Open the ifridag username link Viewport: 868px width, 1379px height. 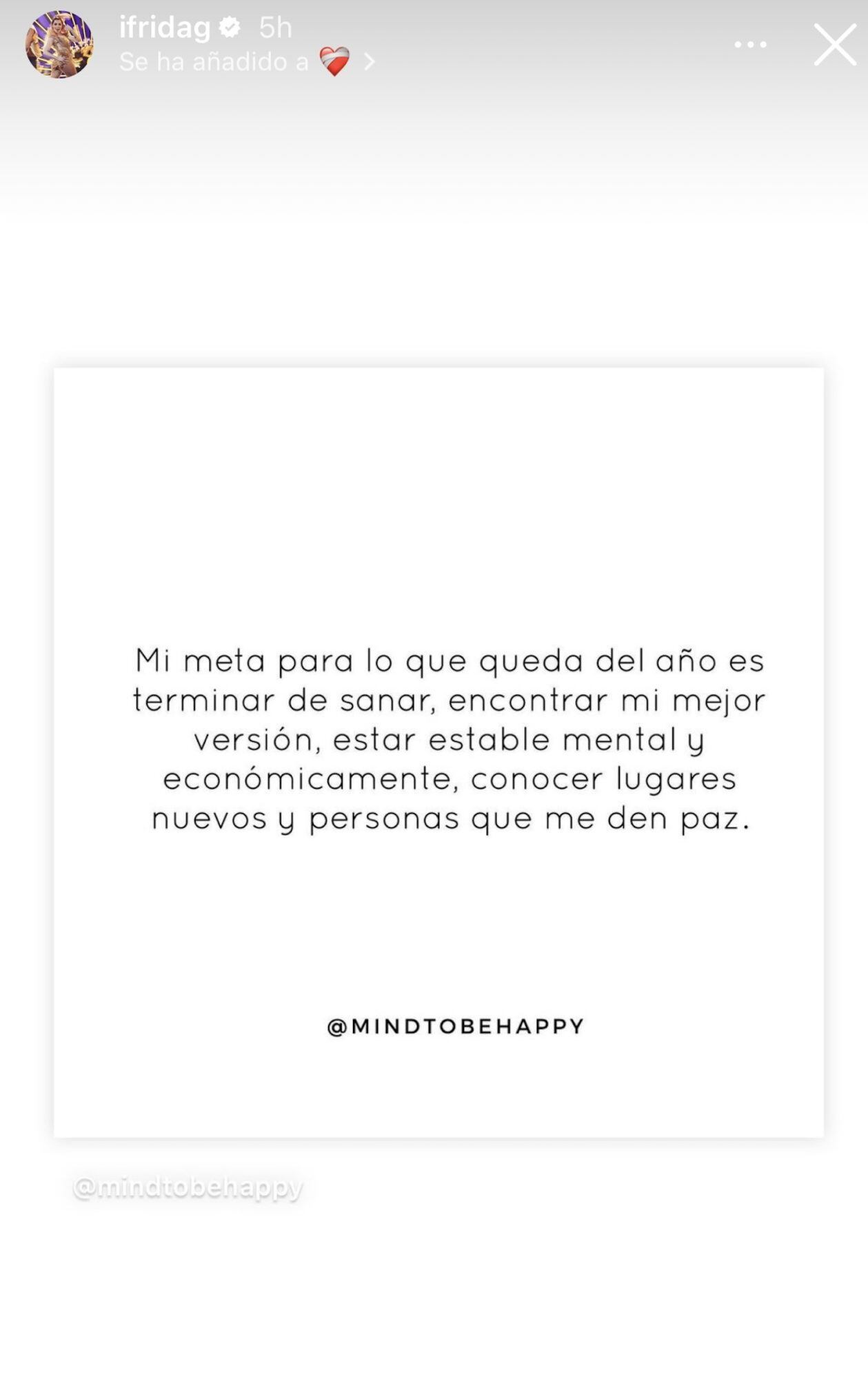coord(165,28)
